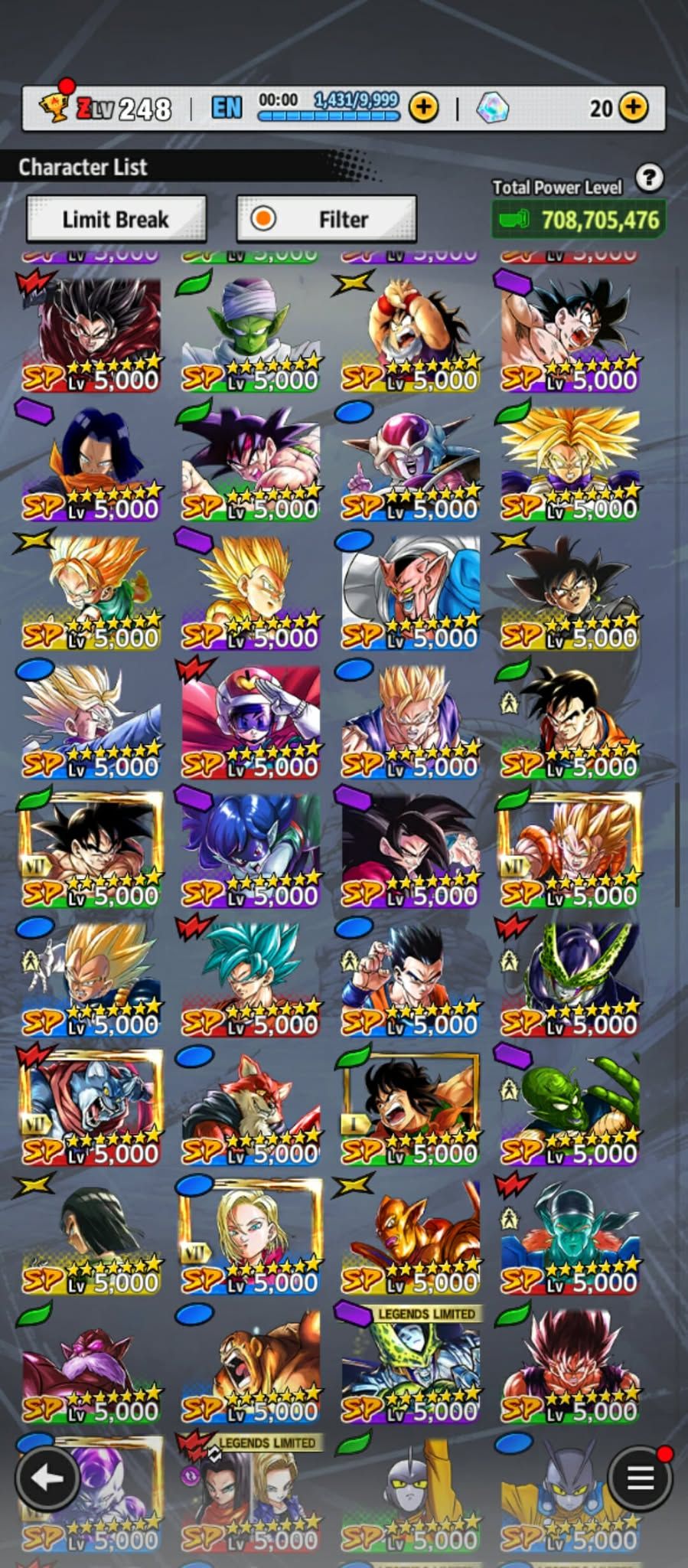Select the green Piccolo with turban card
The image size is (688, 1568).
point(251,334)
